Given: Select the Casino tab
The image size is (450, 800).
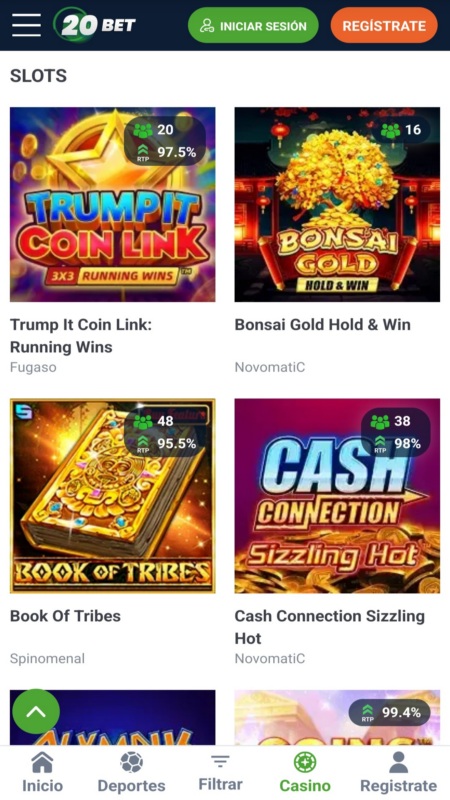Looking at the screenshot, I should click(305, 773).
